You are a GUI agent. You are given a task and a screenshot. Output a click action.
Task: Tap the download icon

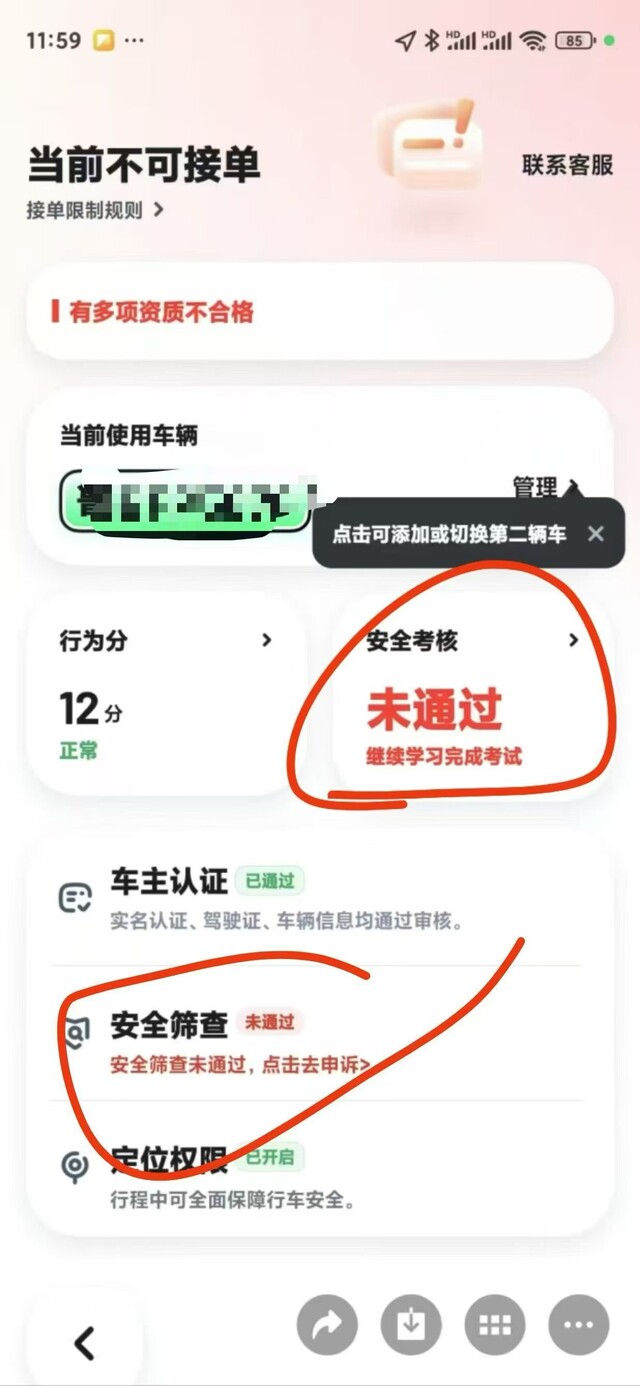click(411, 1325)
